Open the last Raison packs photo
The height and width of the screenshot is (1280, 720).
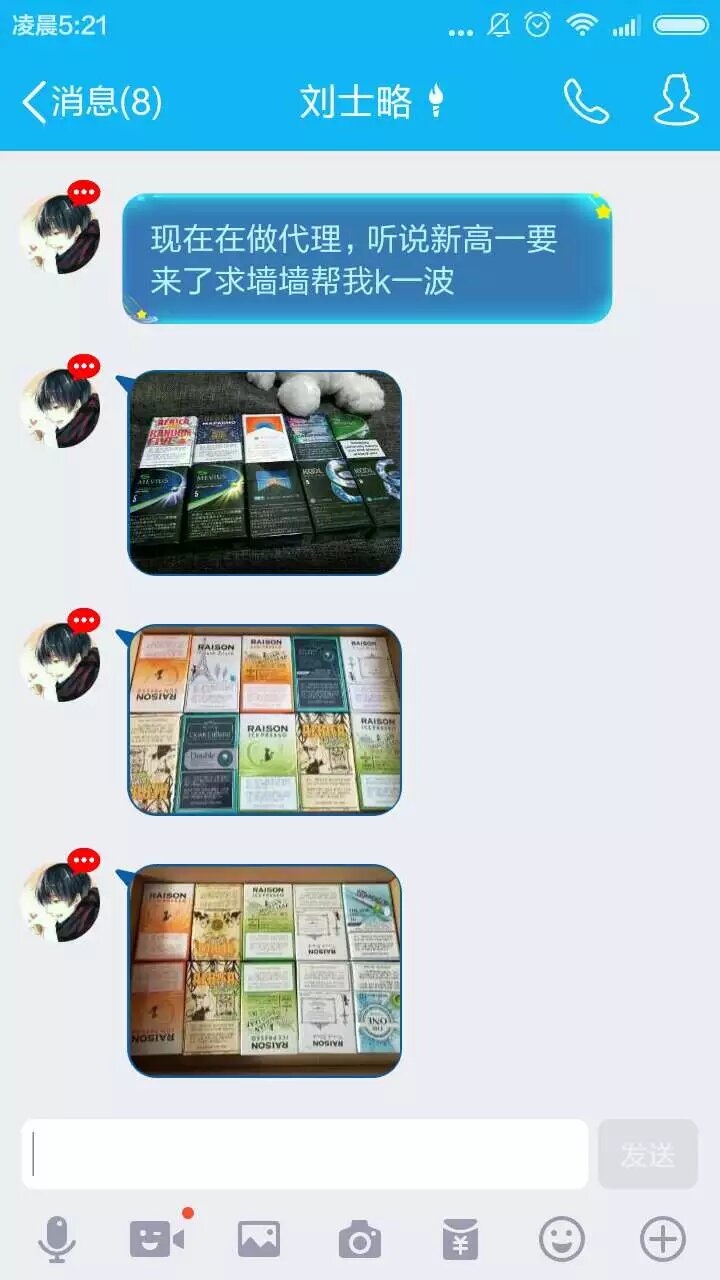[265, 970]
